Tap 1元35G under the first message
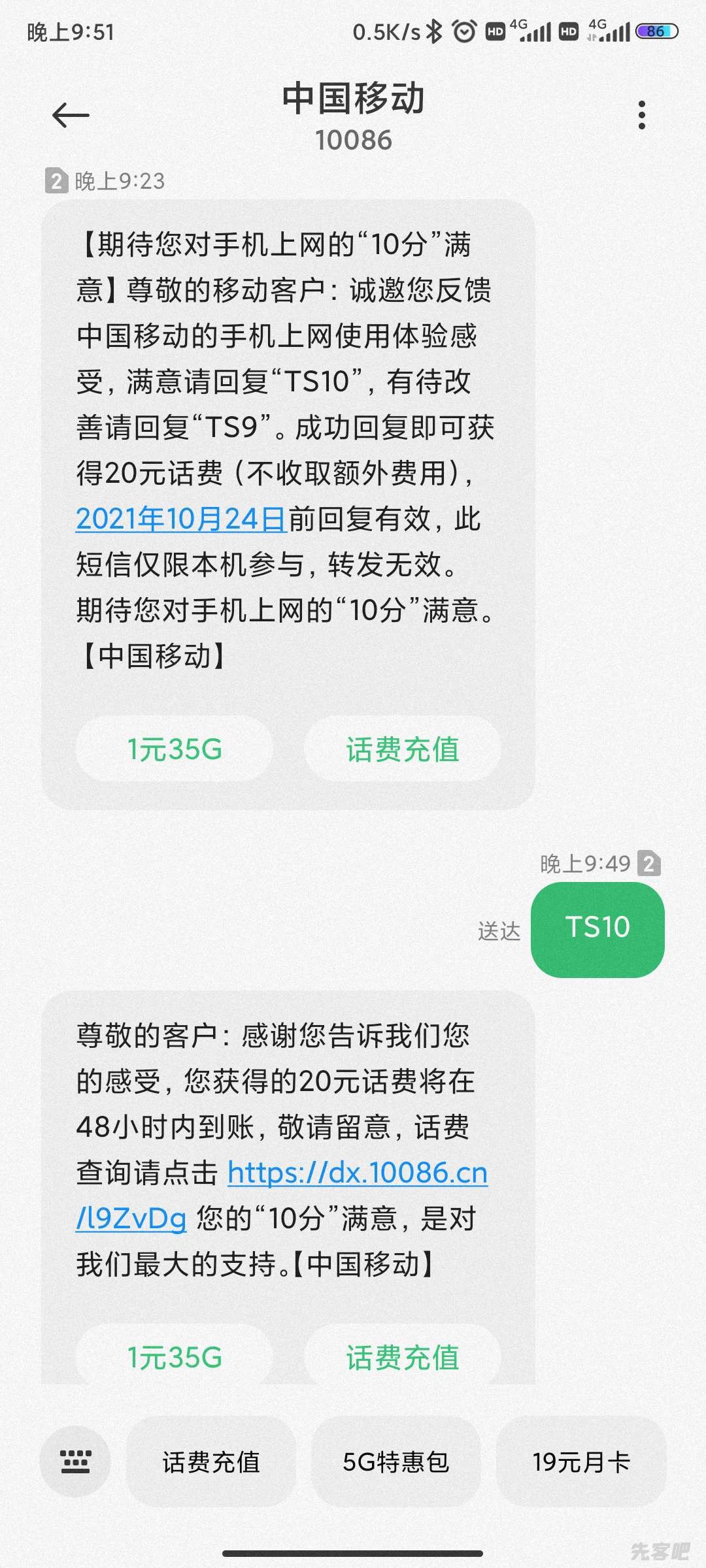706x1568 pixels. point(175,749)
